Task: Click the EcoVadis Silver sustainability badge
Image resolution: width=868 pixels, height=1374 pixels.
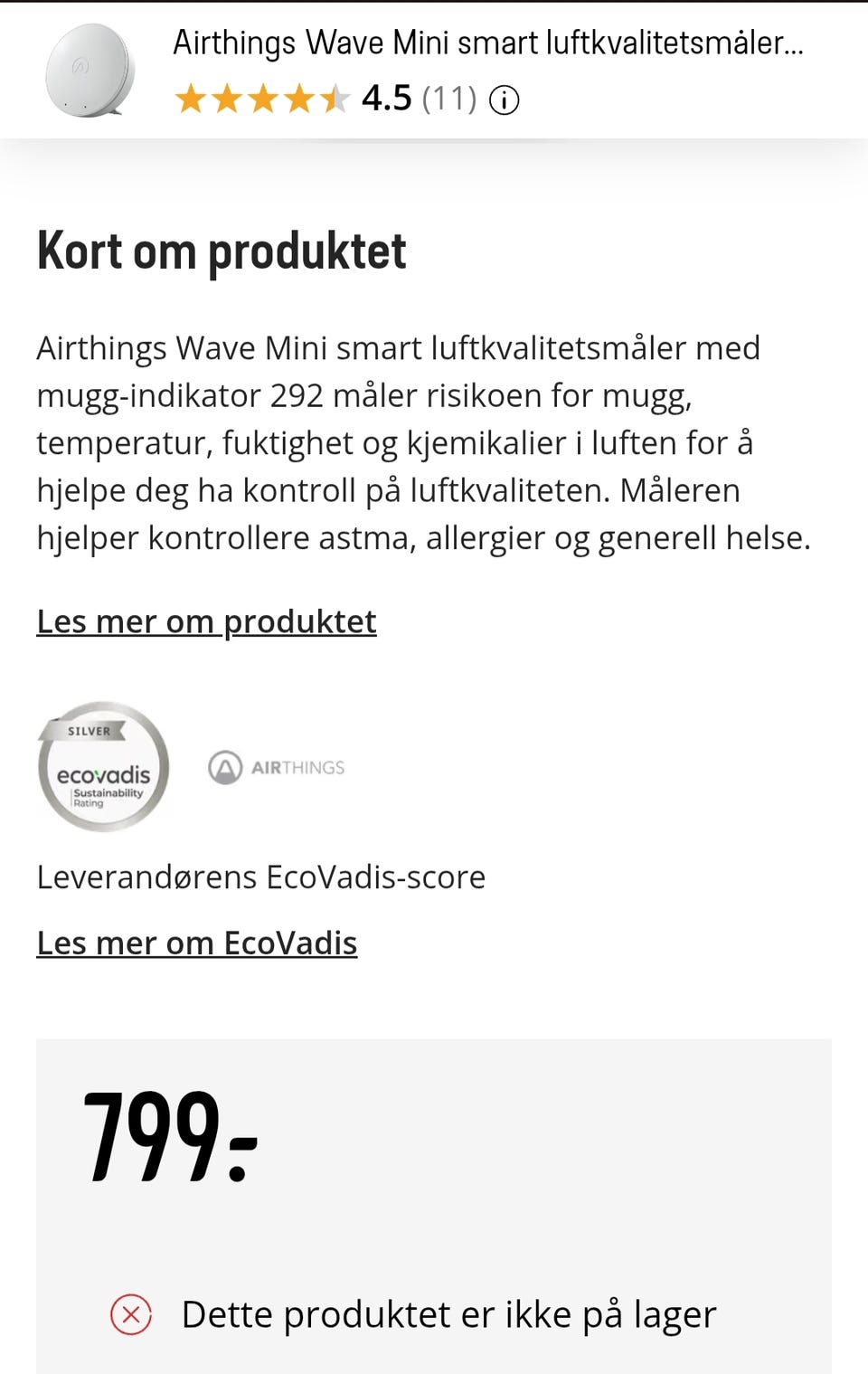Action: 103,767
